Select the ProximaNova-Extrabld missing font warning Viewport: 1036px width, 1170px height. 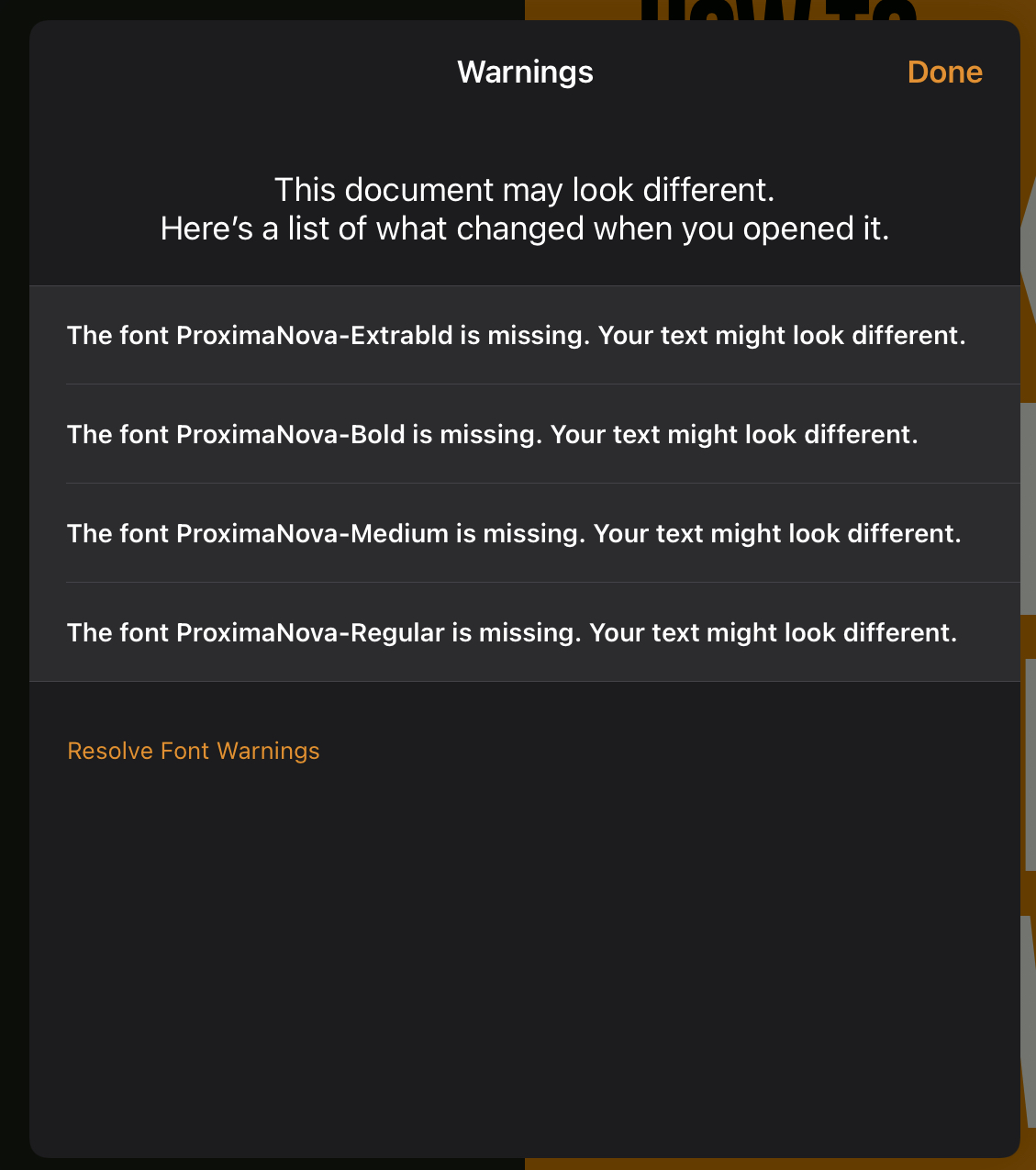click(x=525, y=335)
